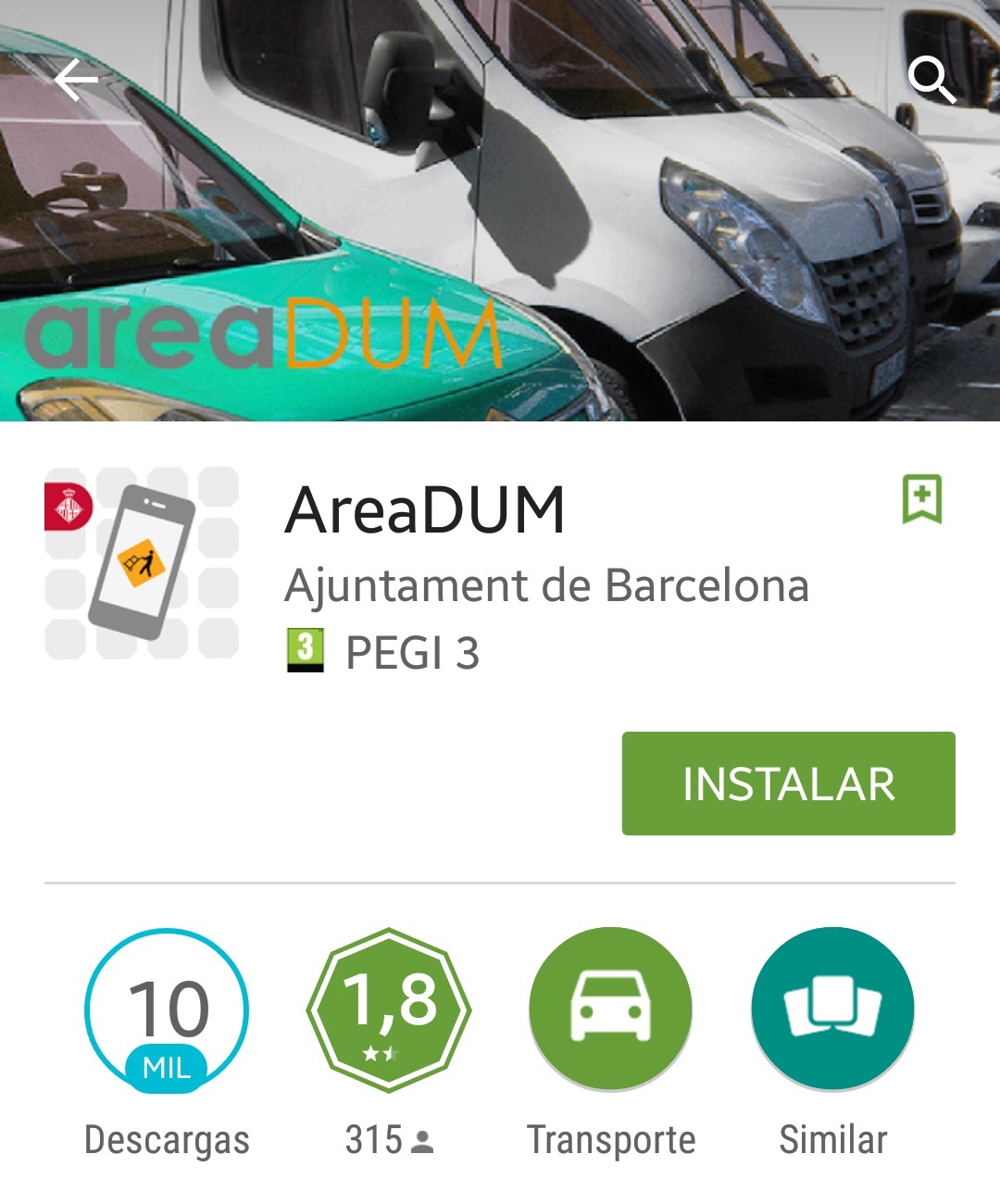Viewport: 1000px width, 1204px height.
Task: Go back with the arrow icon
Action: pyautogui.click(x=76, y=81)
